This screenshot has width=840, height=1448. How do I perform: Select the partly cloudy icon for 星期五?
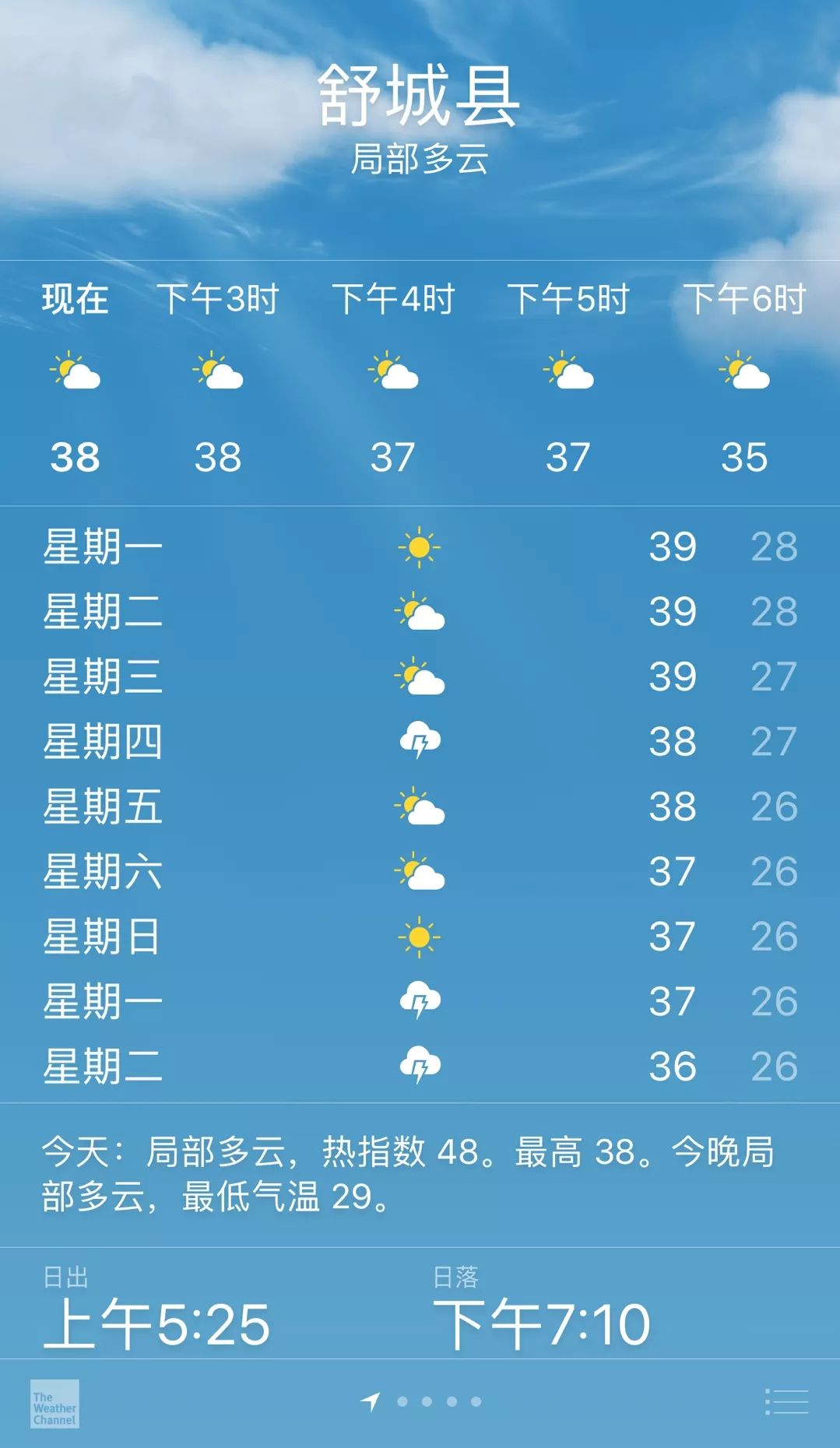coord(420,808)
